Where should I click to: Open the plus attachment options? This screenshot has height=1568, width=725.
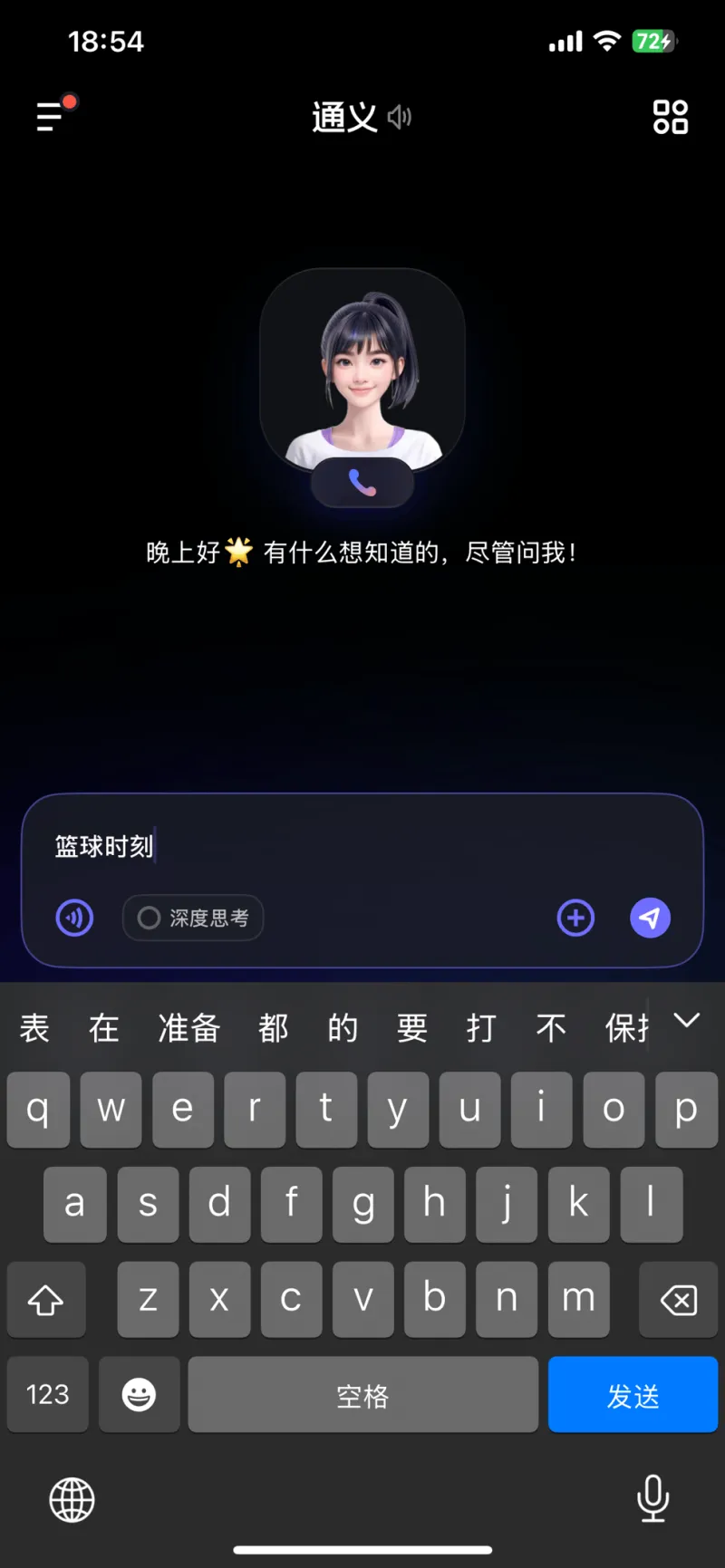[575, 918]
